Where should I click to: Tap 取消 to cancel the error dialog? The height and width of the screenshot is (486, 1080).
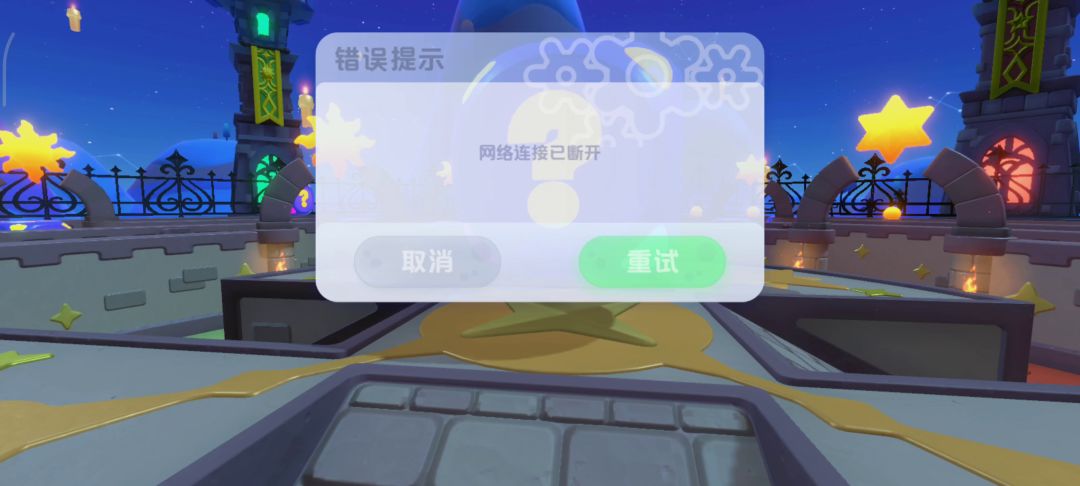click(427, 262)
